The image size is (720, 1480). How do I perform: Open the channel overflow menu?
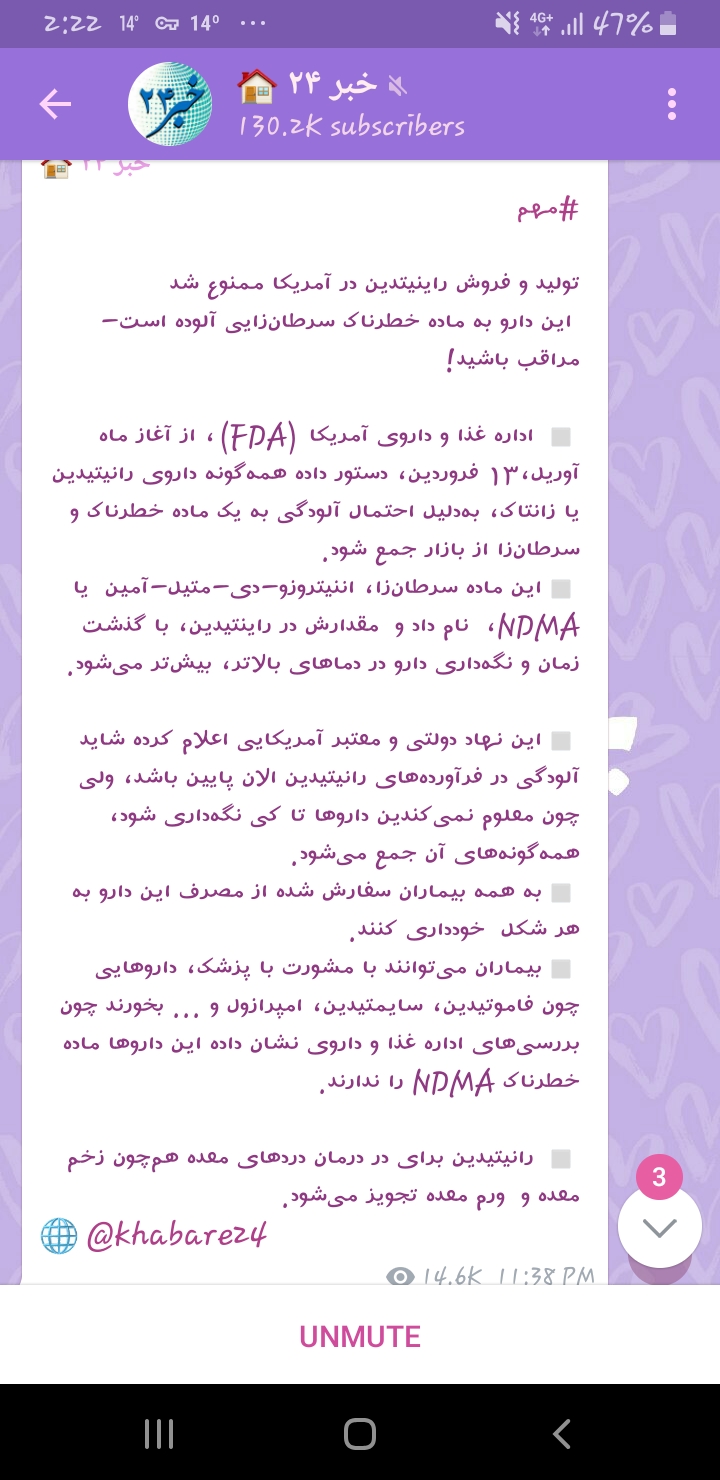(x=671, y=104)
